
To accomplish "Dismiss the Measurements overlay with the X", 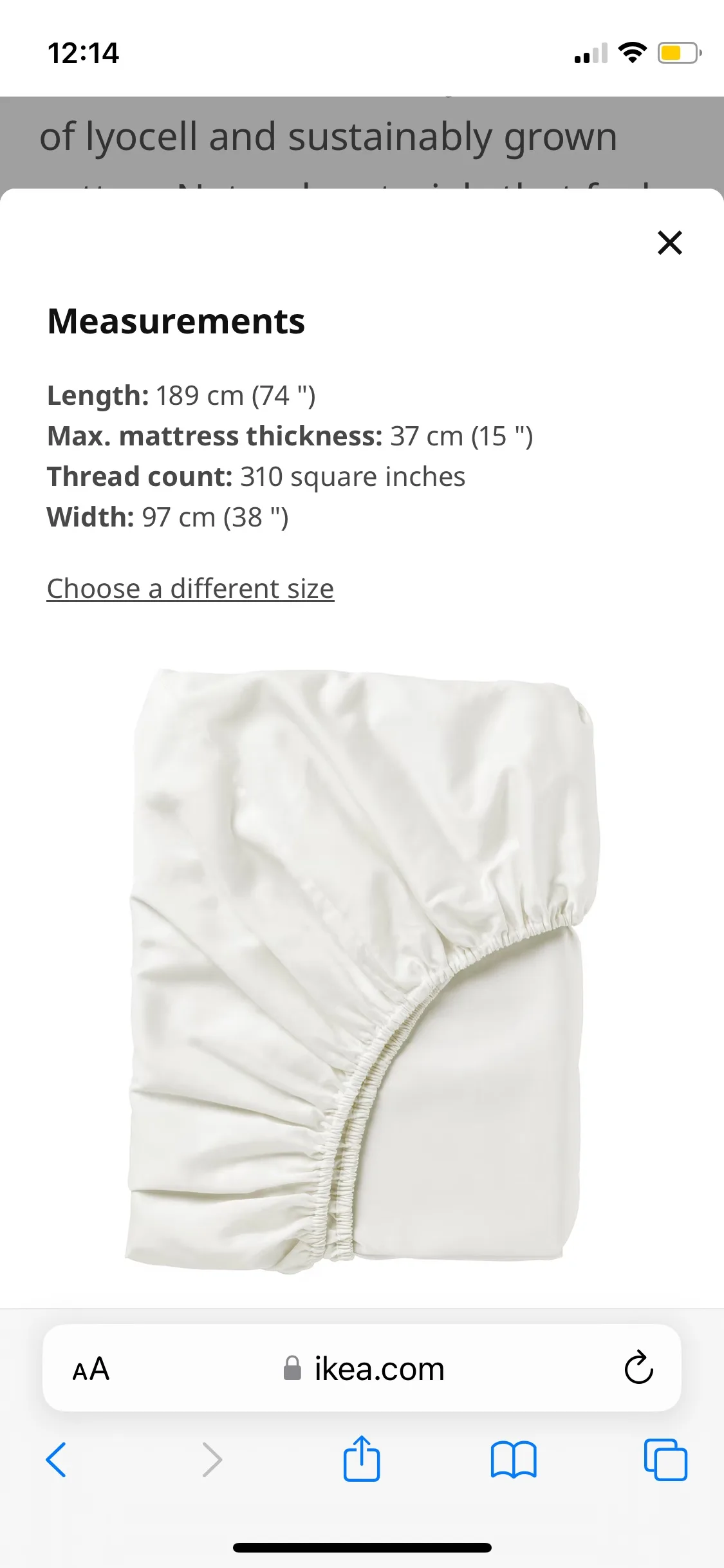I will (x=669, y=243).
